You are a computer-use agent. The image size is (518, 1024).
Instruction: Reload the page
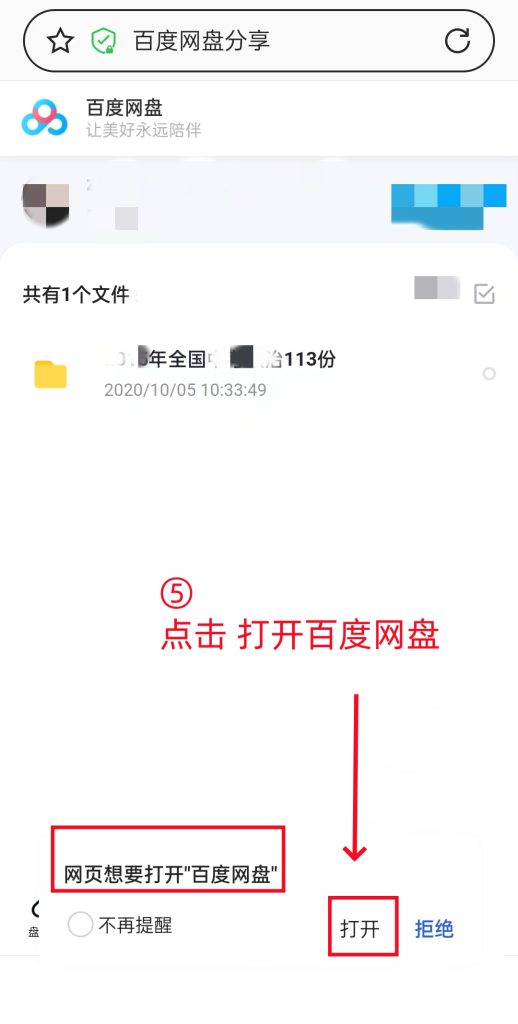click(457, 40)
